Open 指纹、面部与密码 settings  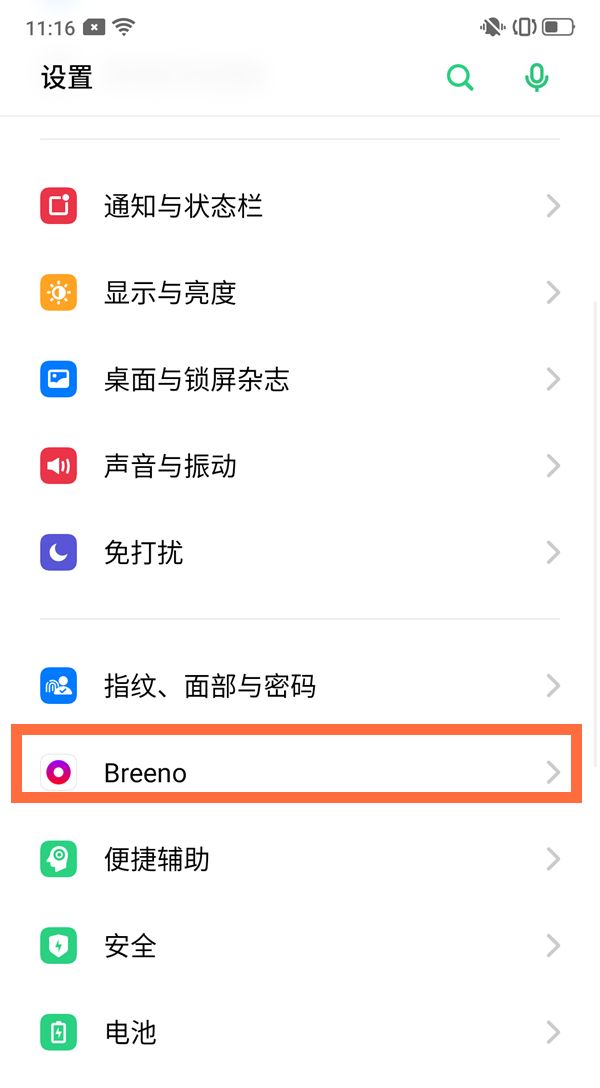pyautogui.click(x=300, y=686)
